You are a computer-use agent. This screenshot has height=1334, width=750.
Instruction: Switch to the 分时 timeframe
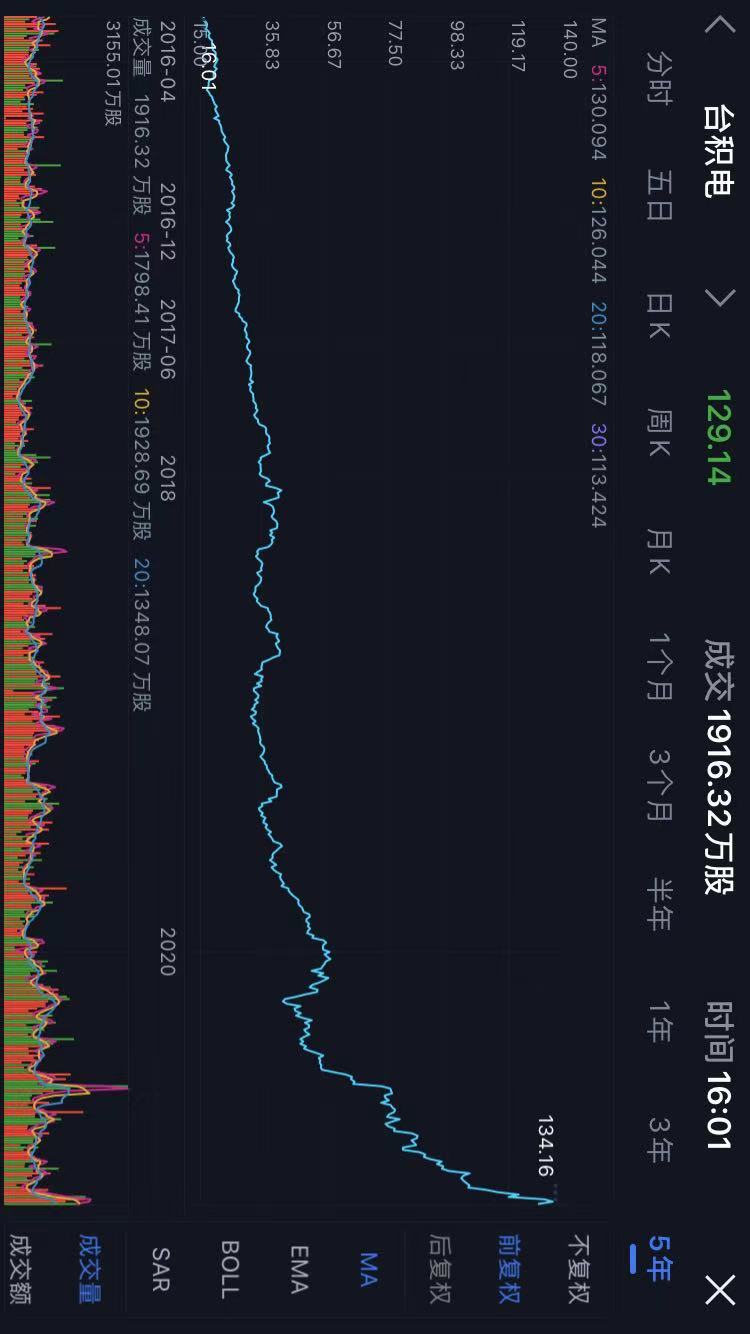pos(659,79)
